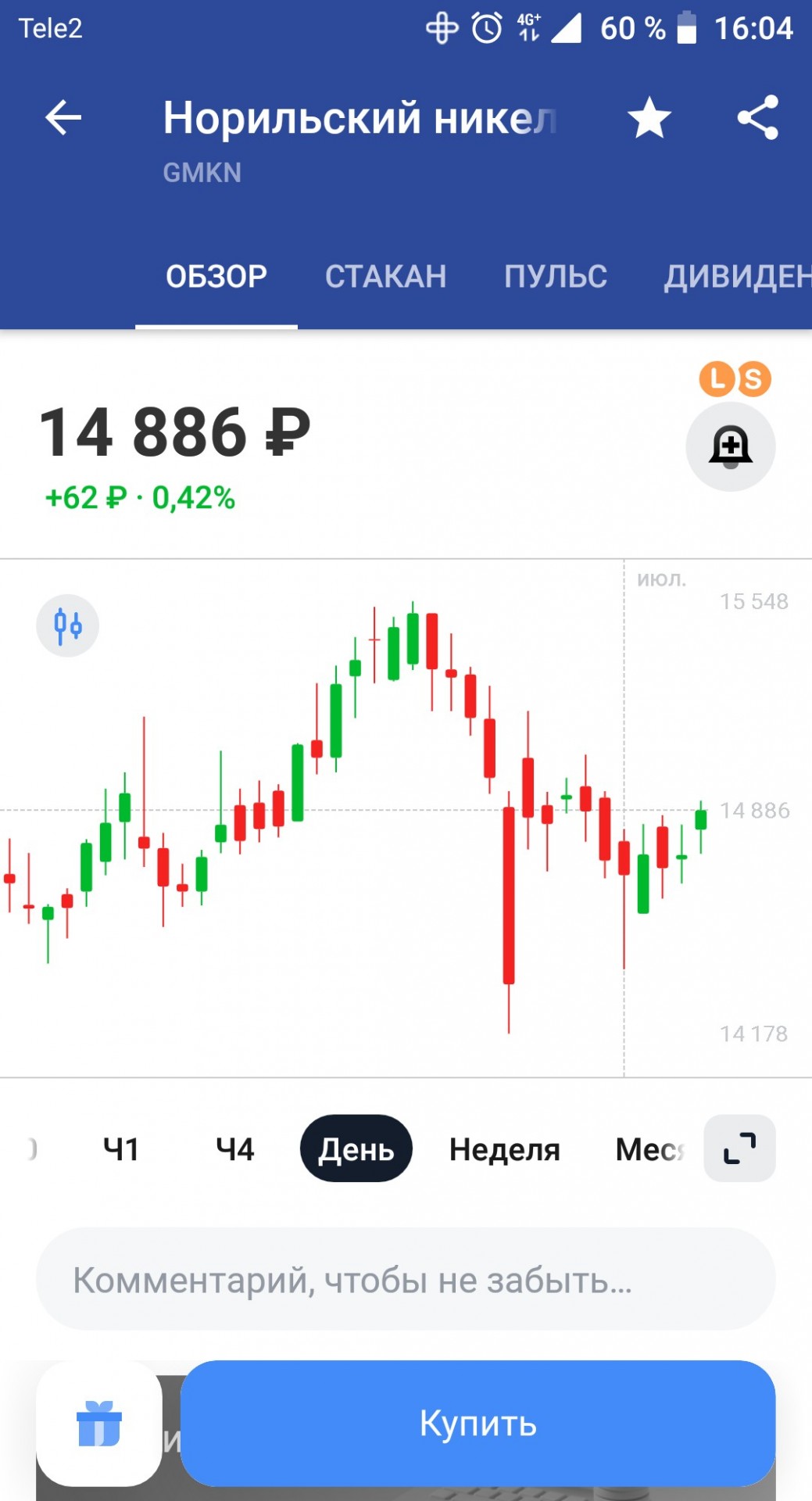The height and width of the screenshot is (1501, 812).
Task: Switch chart interval to Неделя
Action: [505, 1149]
